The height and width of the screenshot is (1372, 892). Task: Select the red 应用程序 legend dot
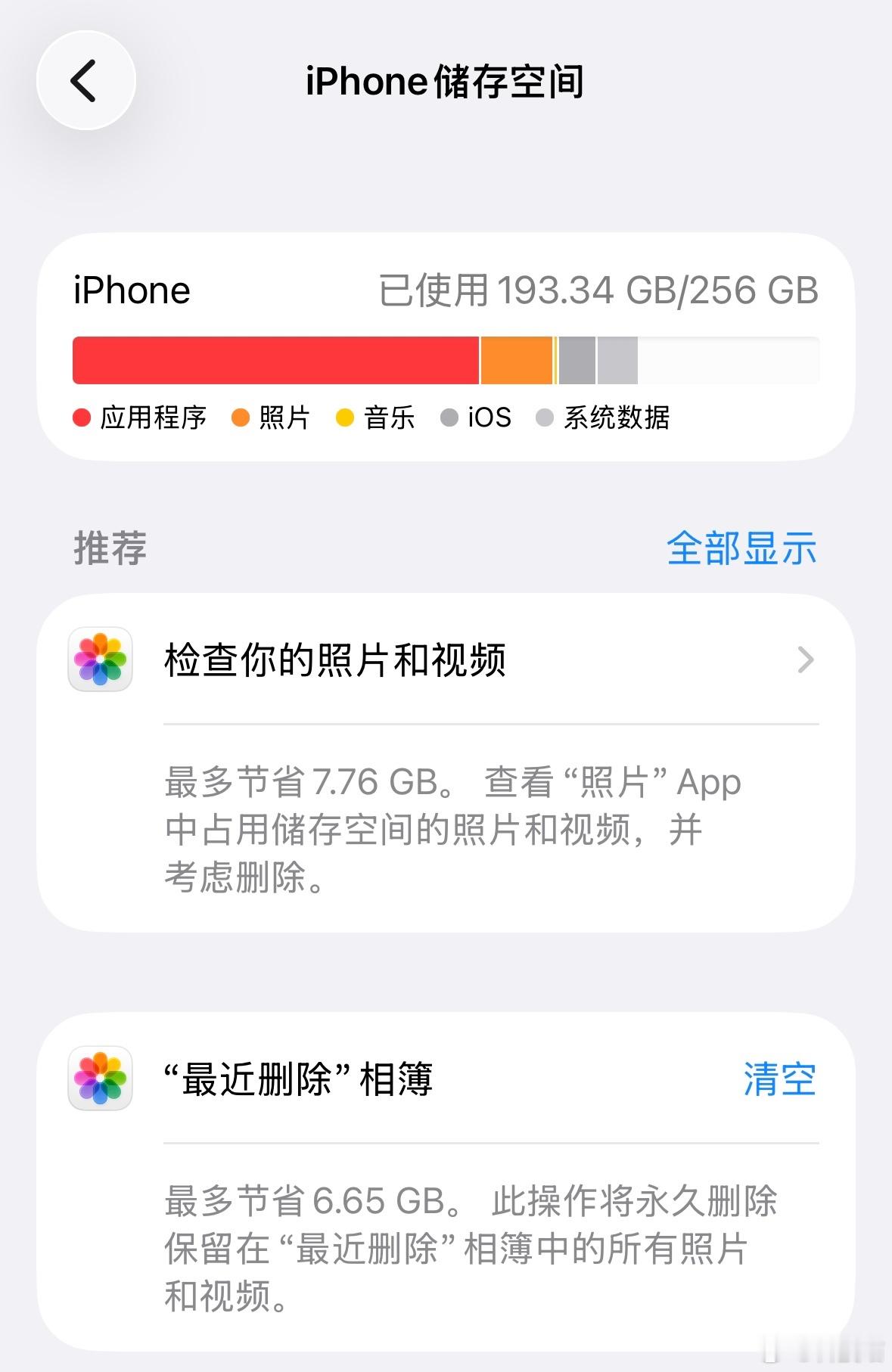(79, 417)
